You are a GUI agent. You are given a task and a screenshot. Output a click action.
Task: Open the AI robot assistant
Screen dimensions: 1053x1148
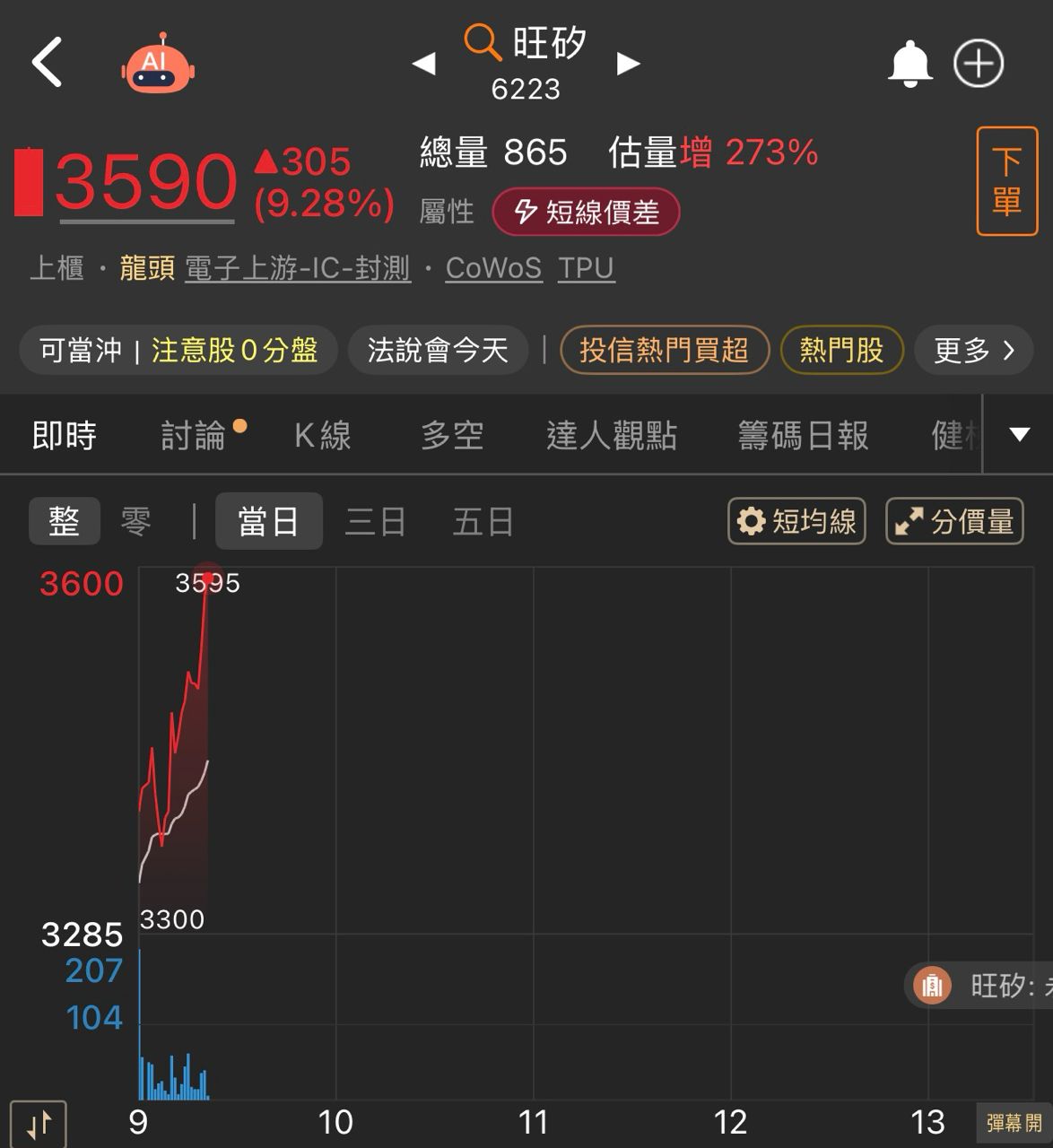157,64
